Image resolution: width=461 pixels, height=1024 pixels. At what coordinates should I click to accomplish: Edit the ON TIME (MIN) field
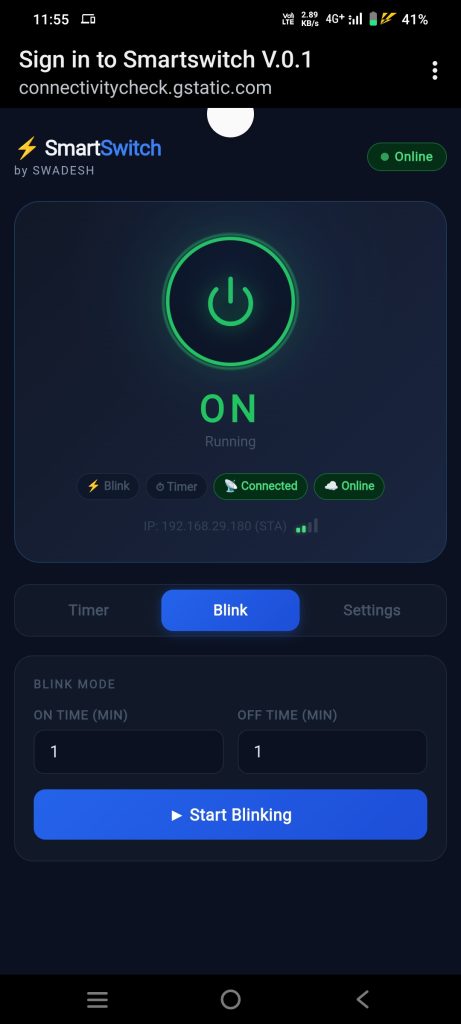pos(129,752)
